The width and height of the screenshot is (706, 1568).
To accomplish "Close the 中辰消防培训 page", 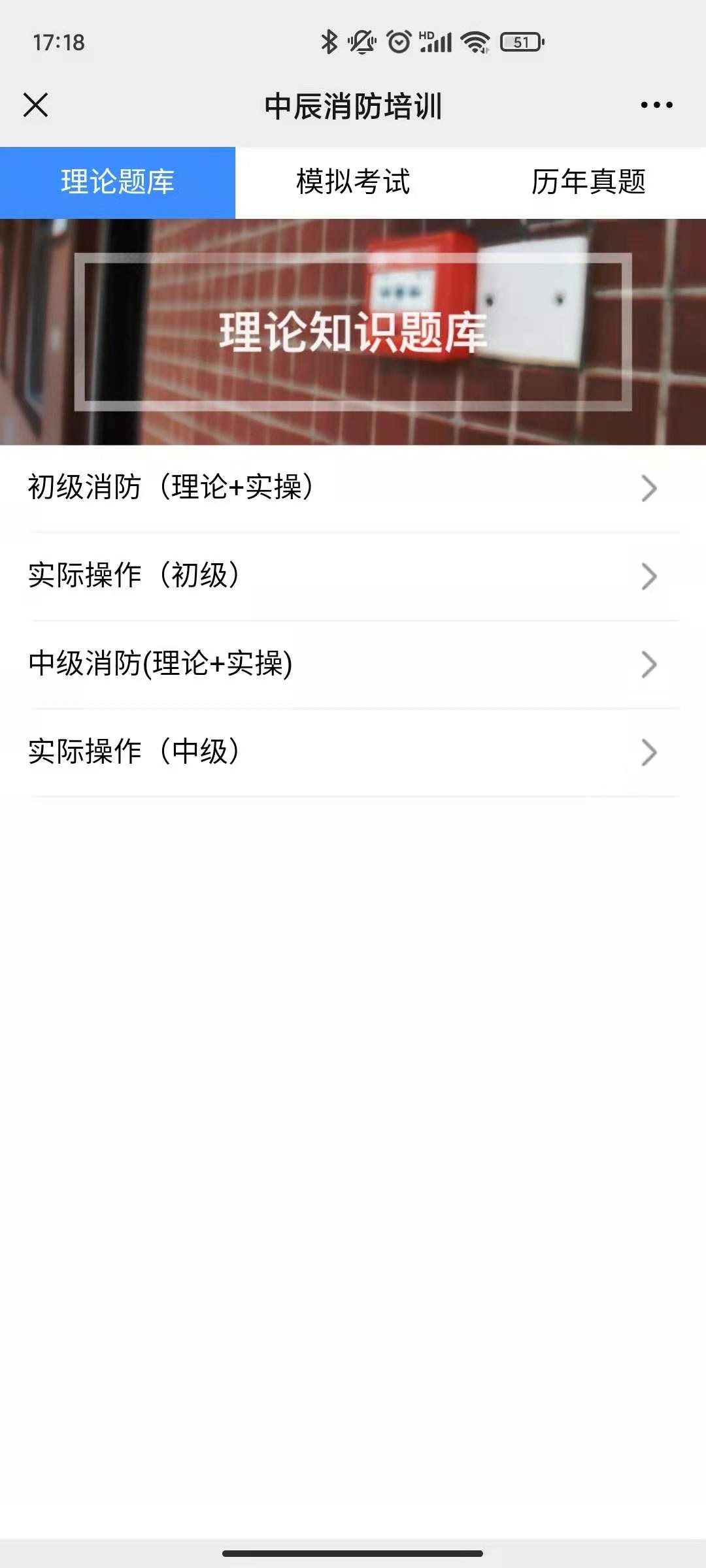I will [x=35, y=105].
